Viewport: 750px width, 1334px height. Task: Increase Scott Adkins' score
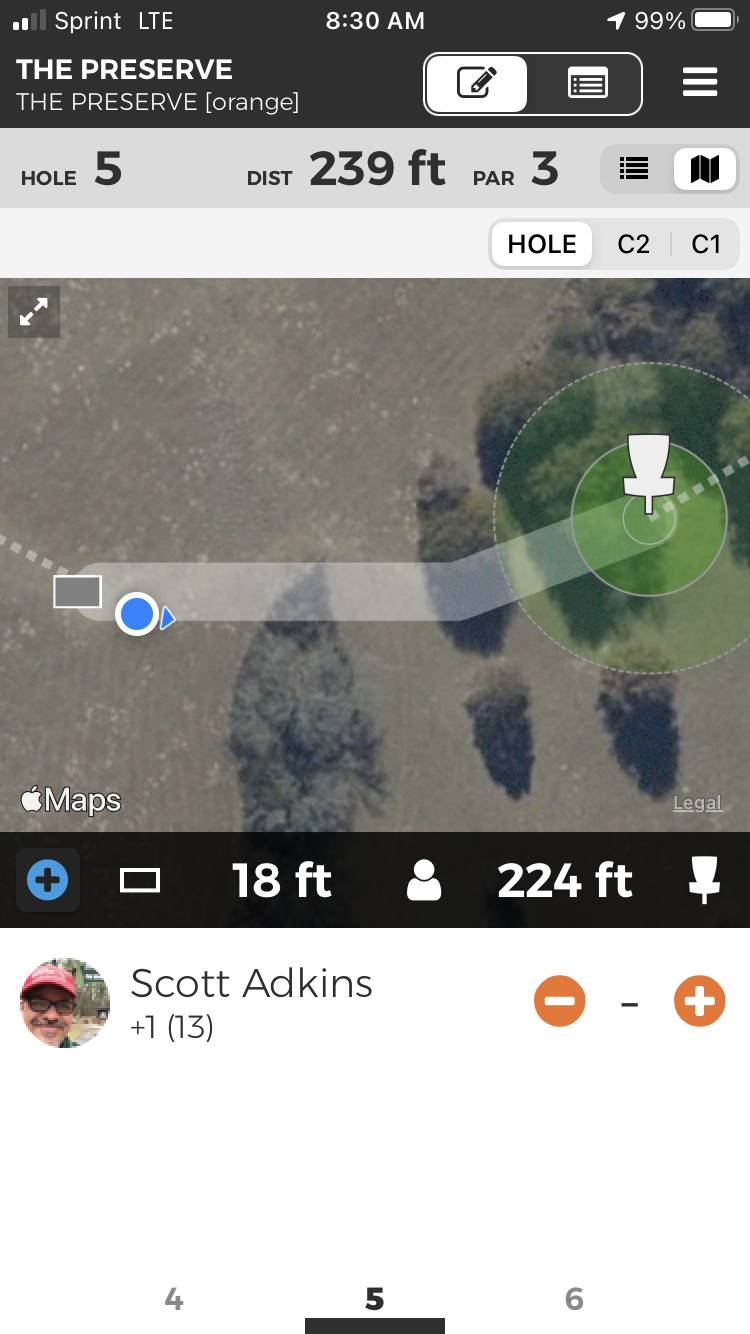click(x=699, y=1001)
